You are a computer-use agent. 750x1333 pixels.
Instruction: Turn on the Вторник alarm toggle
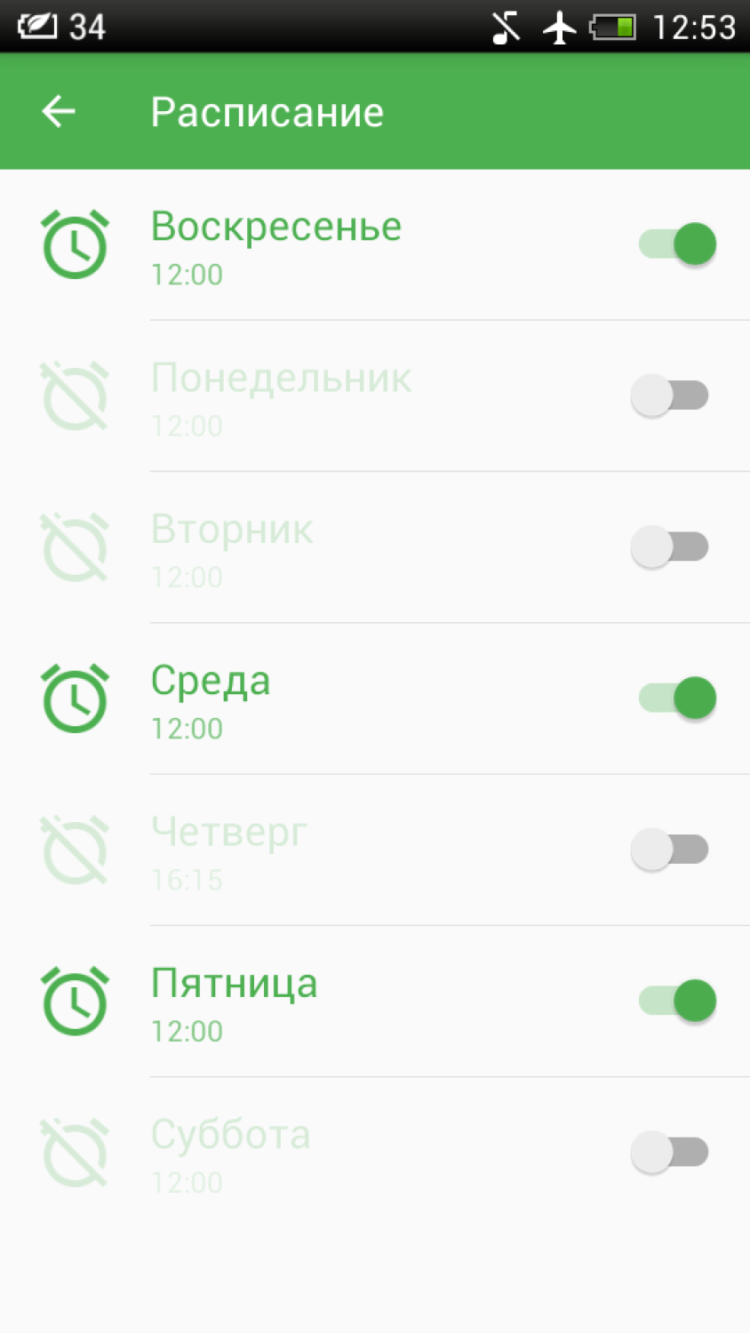670,546
